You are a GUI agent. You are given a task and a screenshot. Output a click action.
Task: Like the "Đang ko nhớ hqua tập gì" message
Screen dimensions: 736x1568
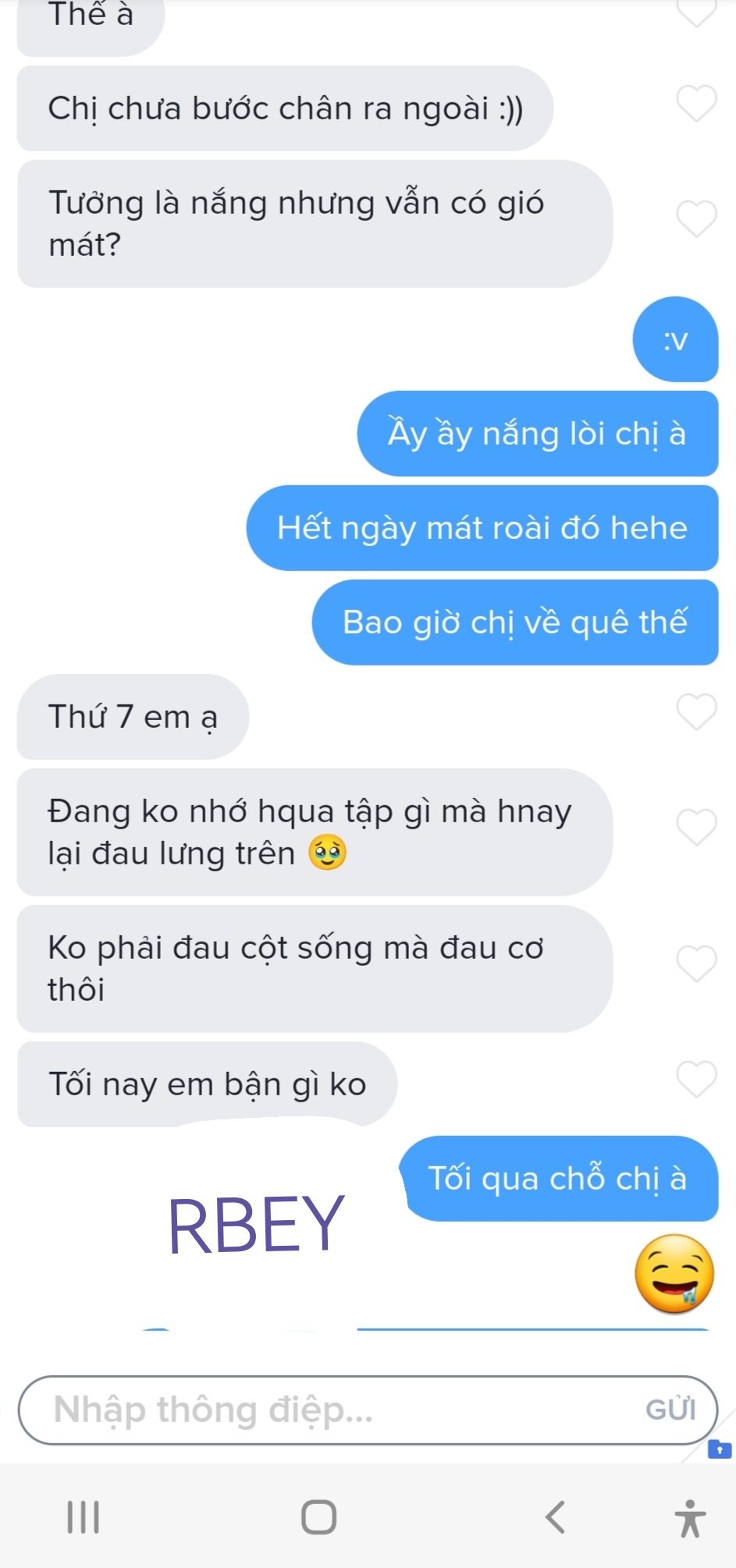click(696, 827)
